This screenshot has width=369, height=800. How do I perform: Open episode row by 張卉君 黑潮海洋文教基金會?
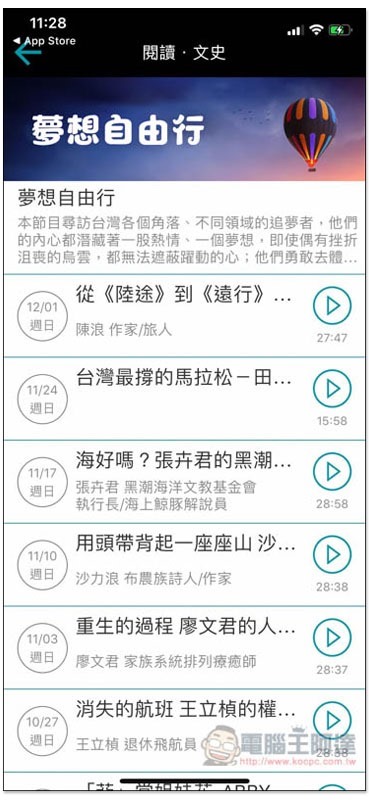point(184,482)
